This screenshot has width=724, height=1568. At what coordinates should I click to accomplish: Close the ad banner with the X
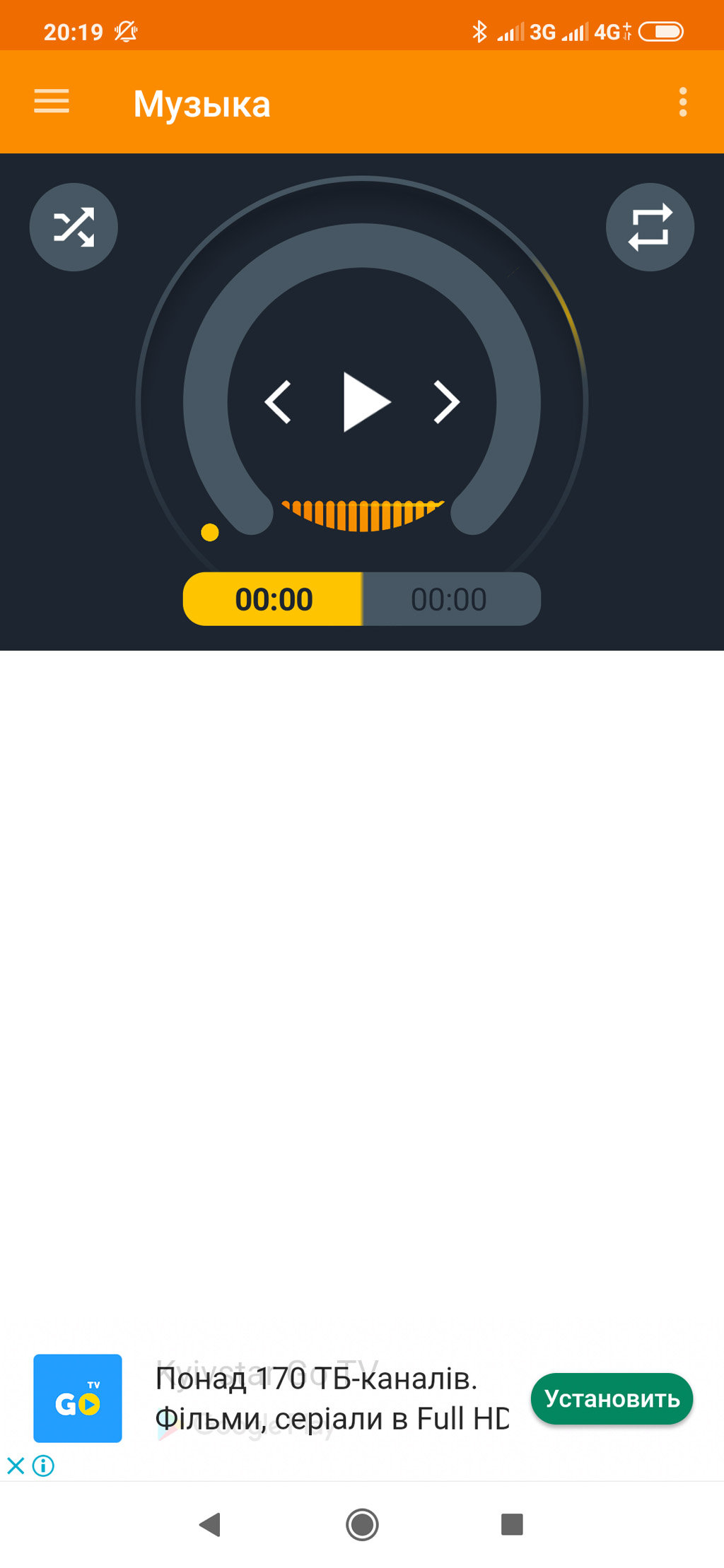pyautogui.click(x=16, y=1466)
